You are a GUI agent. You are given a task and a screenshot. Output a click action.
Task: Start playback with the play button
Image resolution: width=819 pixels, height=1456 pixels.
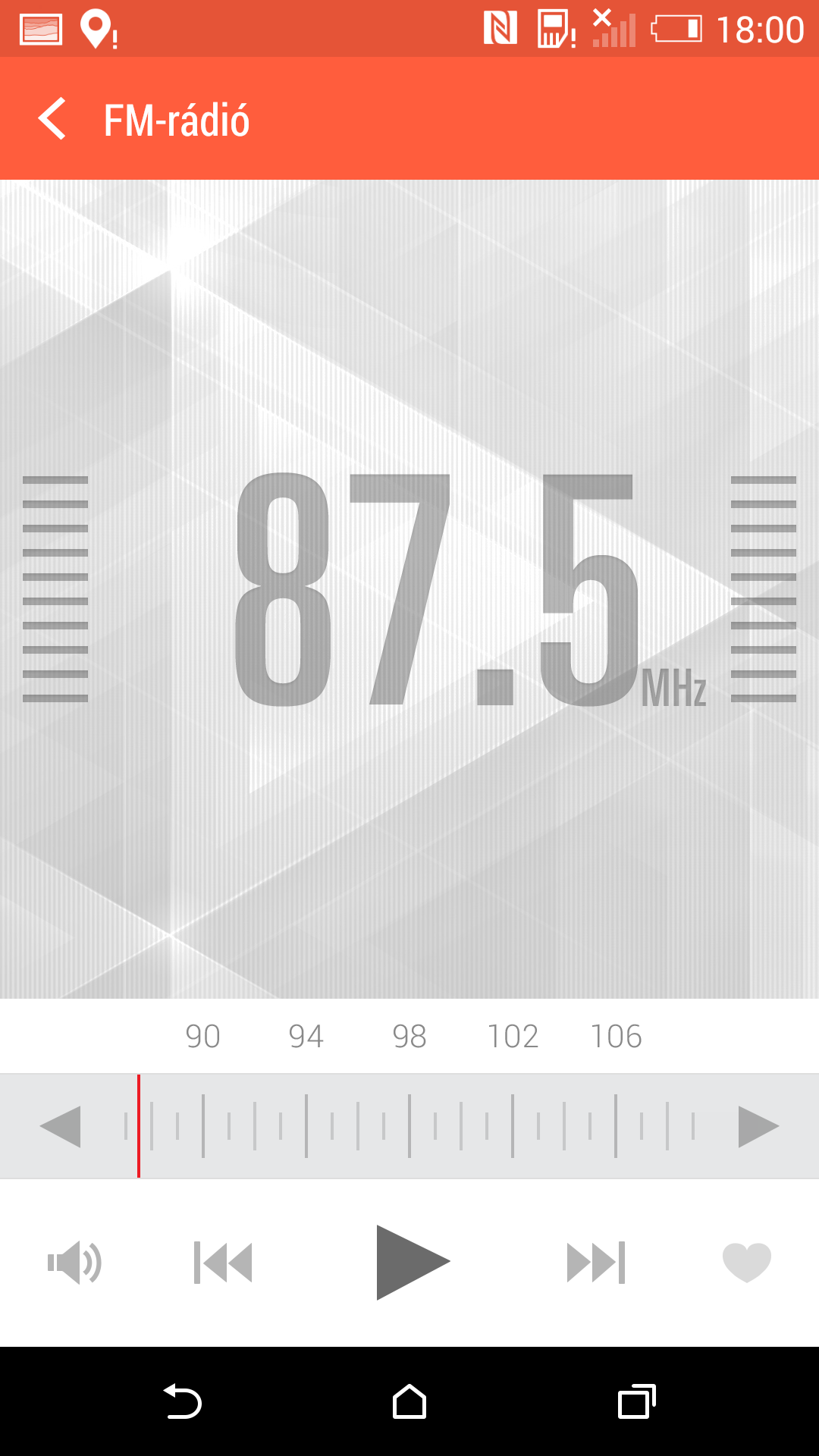[411, 1260]
